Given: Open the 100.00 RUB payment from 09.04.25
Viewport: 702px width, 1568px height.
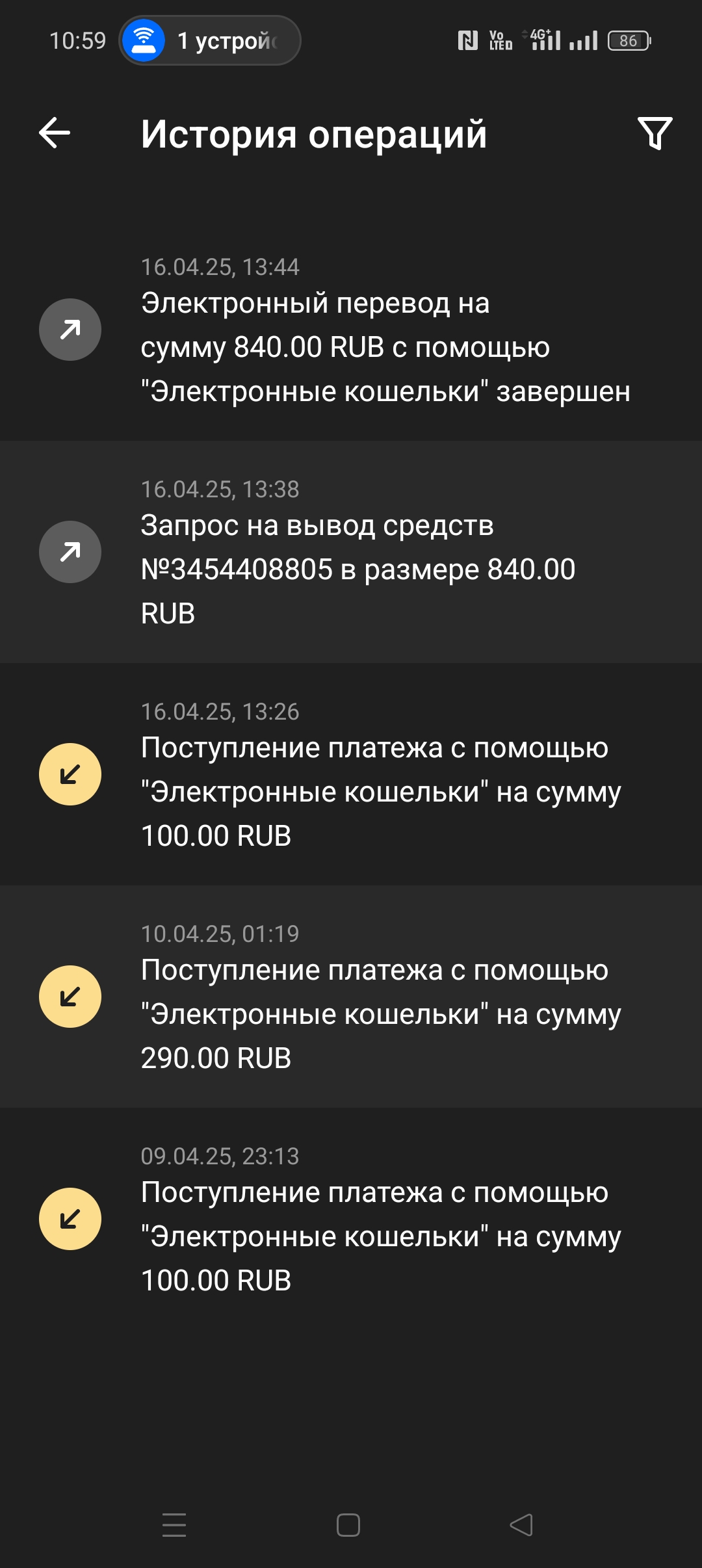Looking at the screenshot, I should 351,1220.
